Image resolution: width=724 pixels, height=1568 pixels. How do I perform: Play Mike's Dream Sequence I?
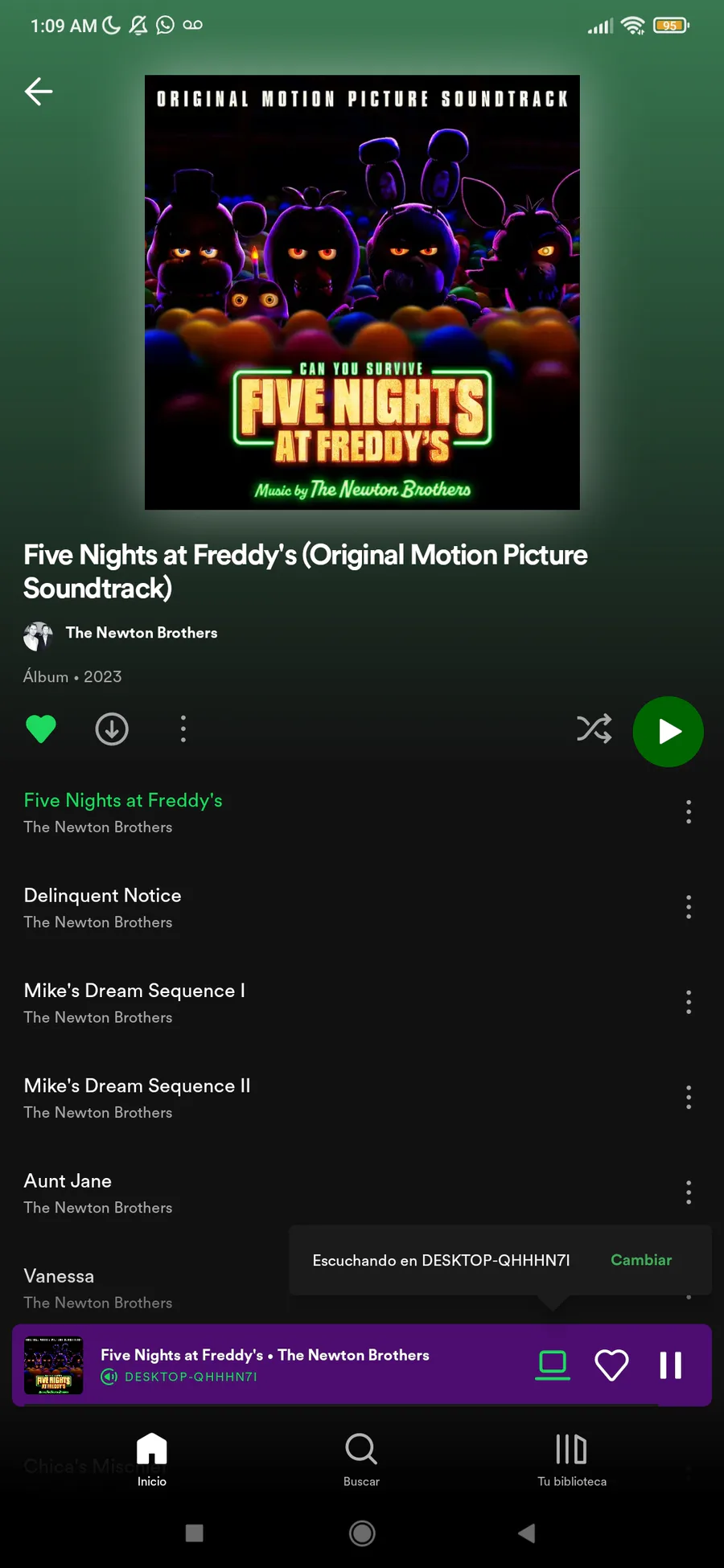click(134, 991)
